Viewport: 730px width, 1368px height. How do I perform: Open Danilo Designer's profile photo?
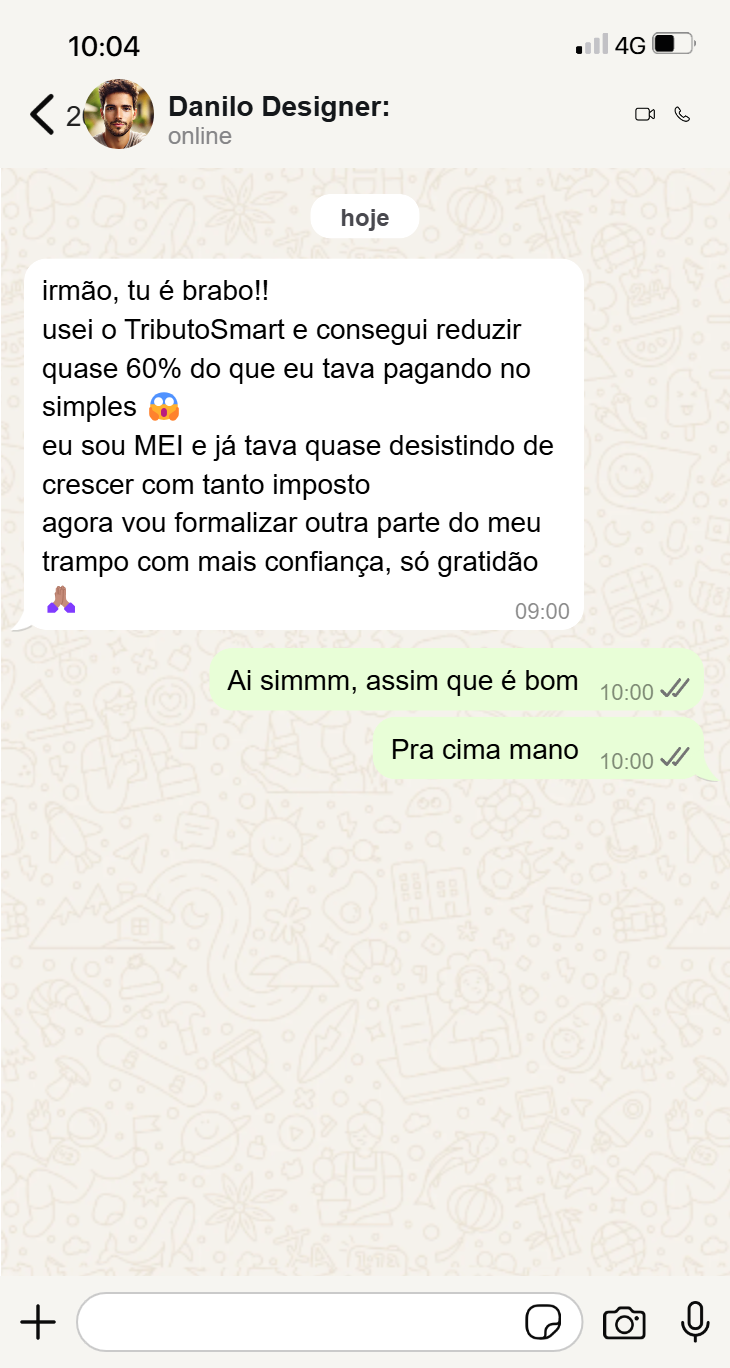(x=119, y=114)
